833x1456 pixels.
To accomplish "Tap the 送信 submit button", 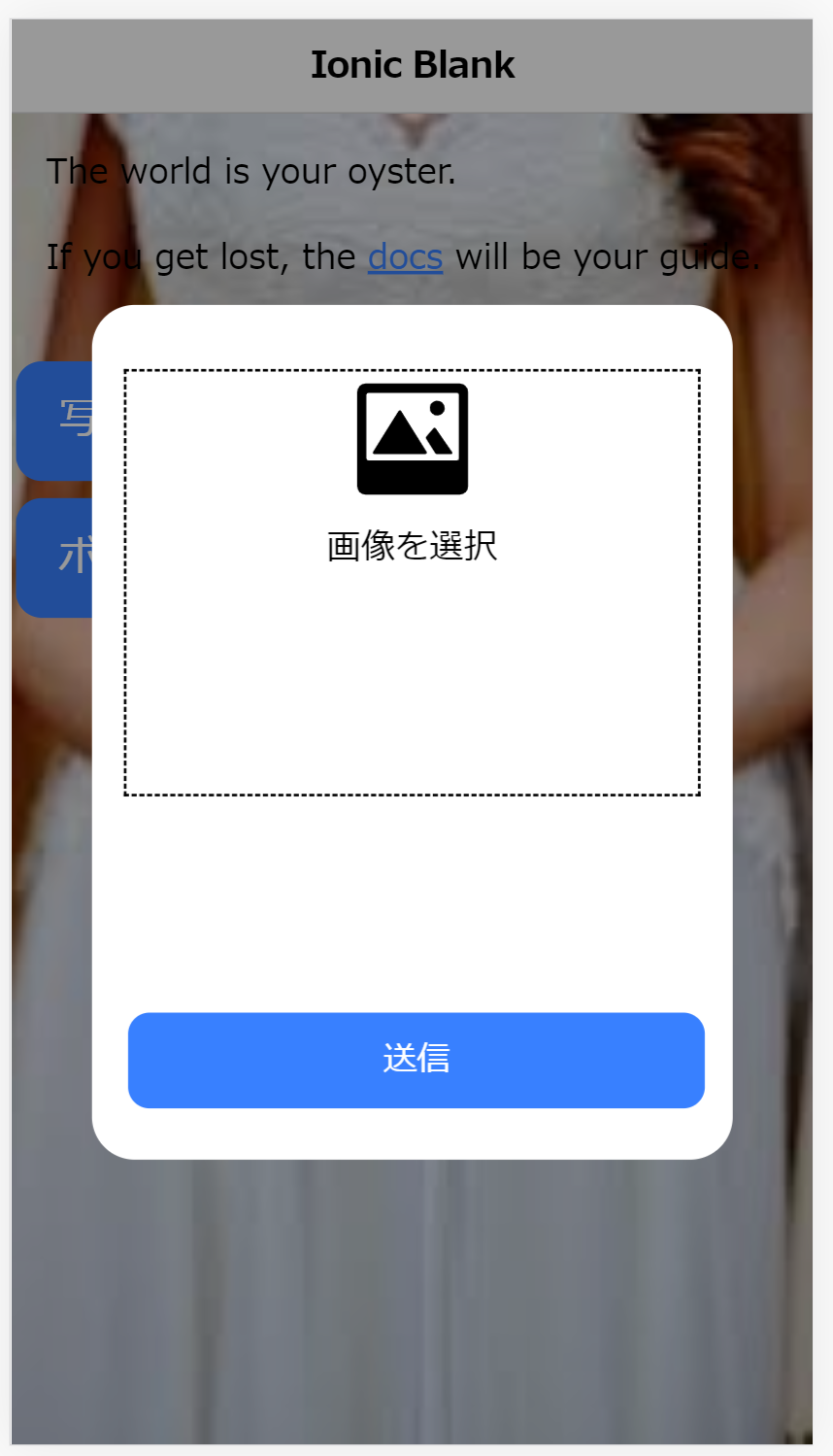I will [x=416, y=1060].
